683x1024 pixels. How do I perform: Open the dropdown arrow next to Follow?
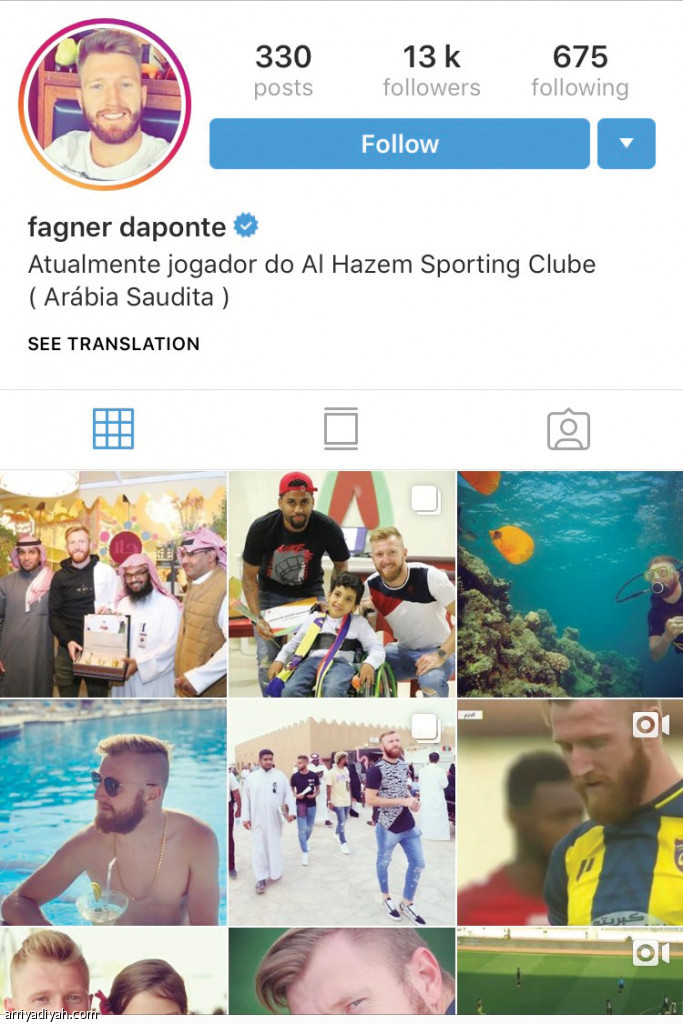[x=626, y=144]
